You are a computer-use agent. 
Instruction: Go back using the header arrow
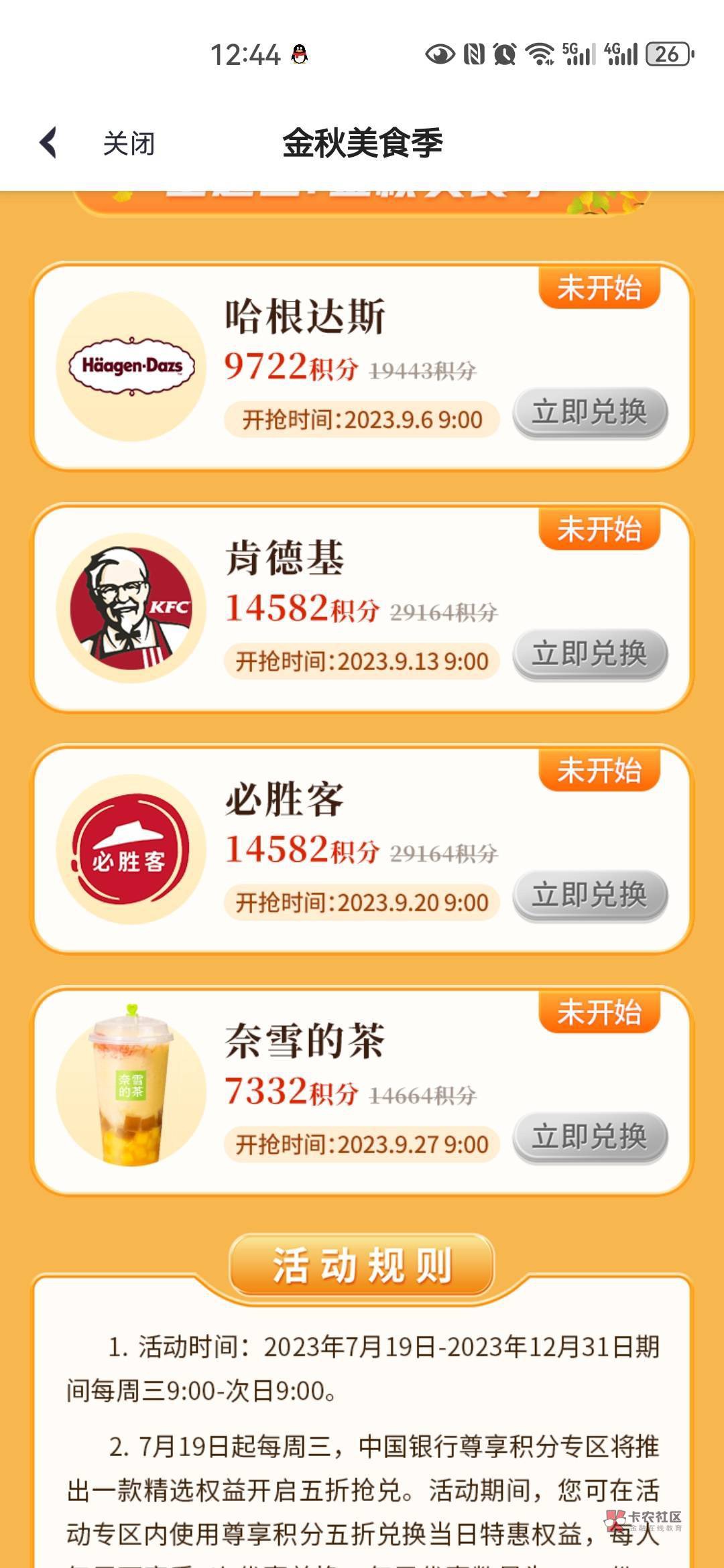click(48, 143)
